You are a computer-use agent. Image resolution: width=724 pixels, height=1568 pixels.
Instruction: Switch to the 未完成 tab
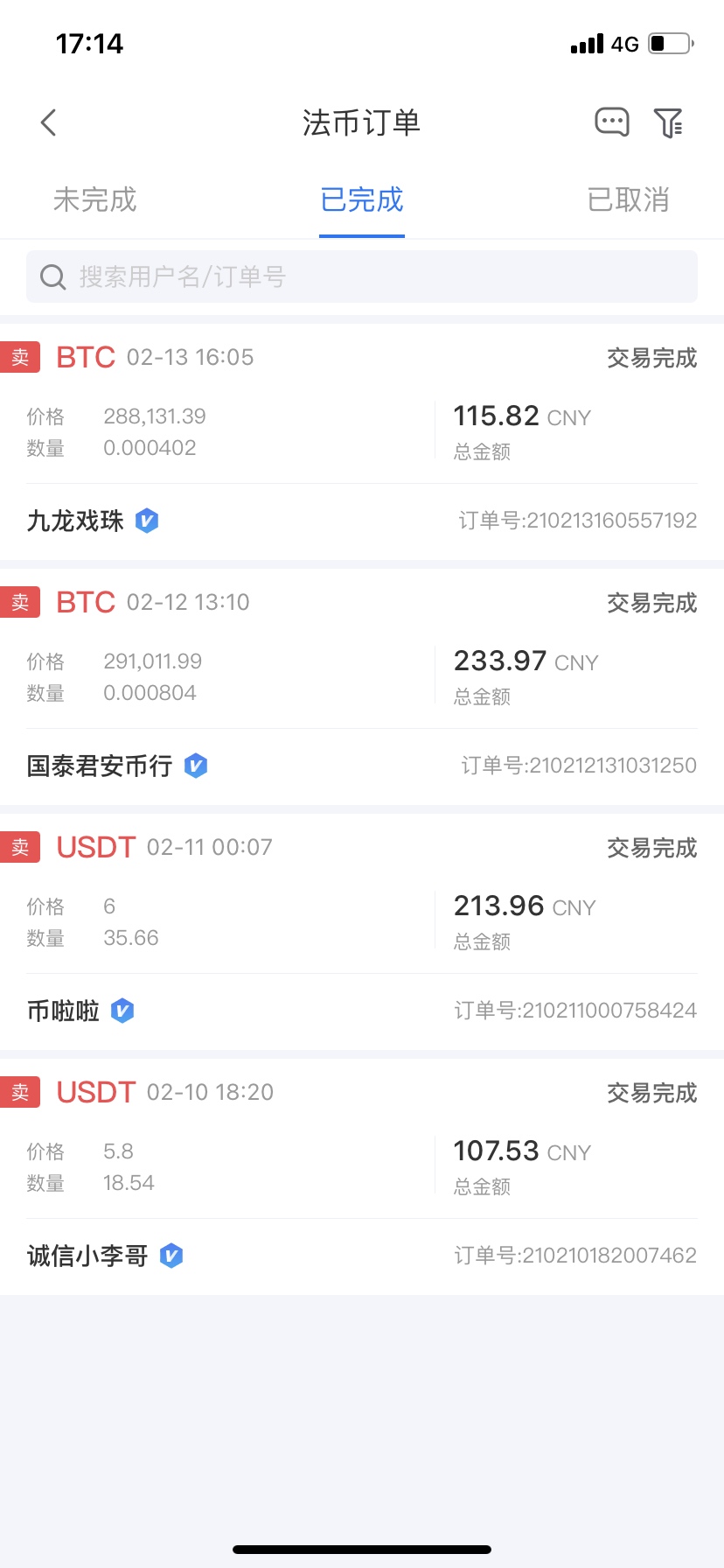coord(95,199)
